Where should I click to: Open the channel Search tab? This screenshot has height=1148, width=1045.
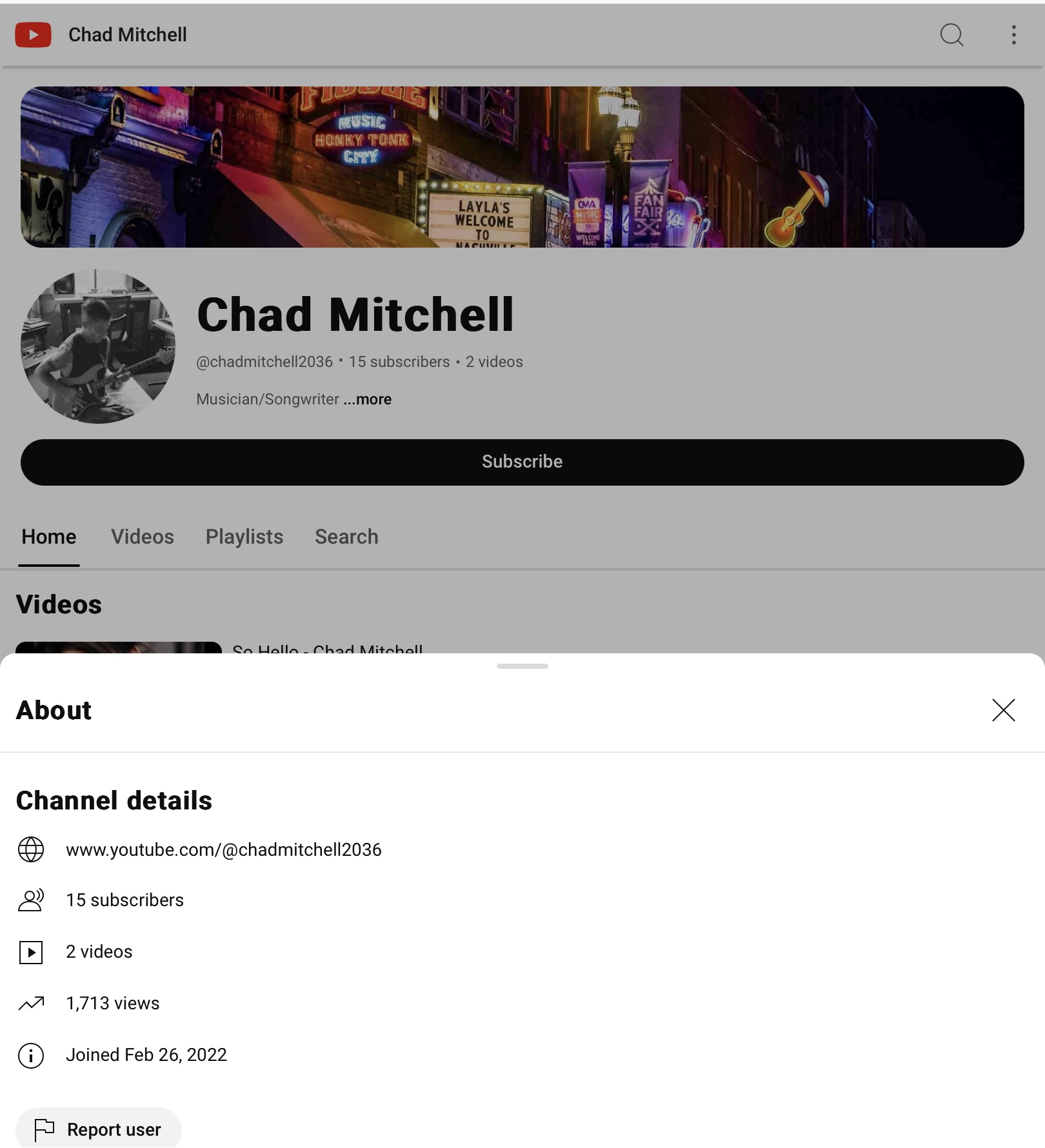point(346,537)
